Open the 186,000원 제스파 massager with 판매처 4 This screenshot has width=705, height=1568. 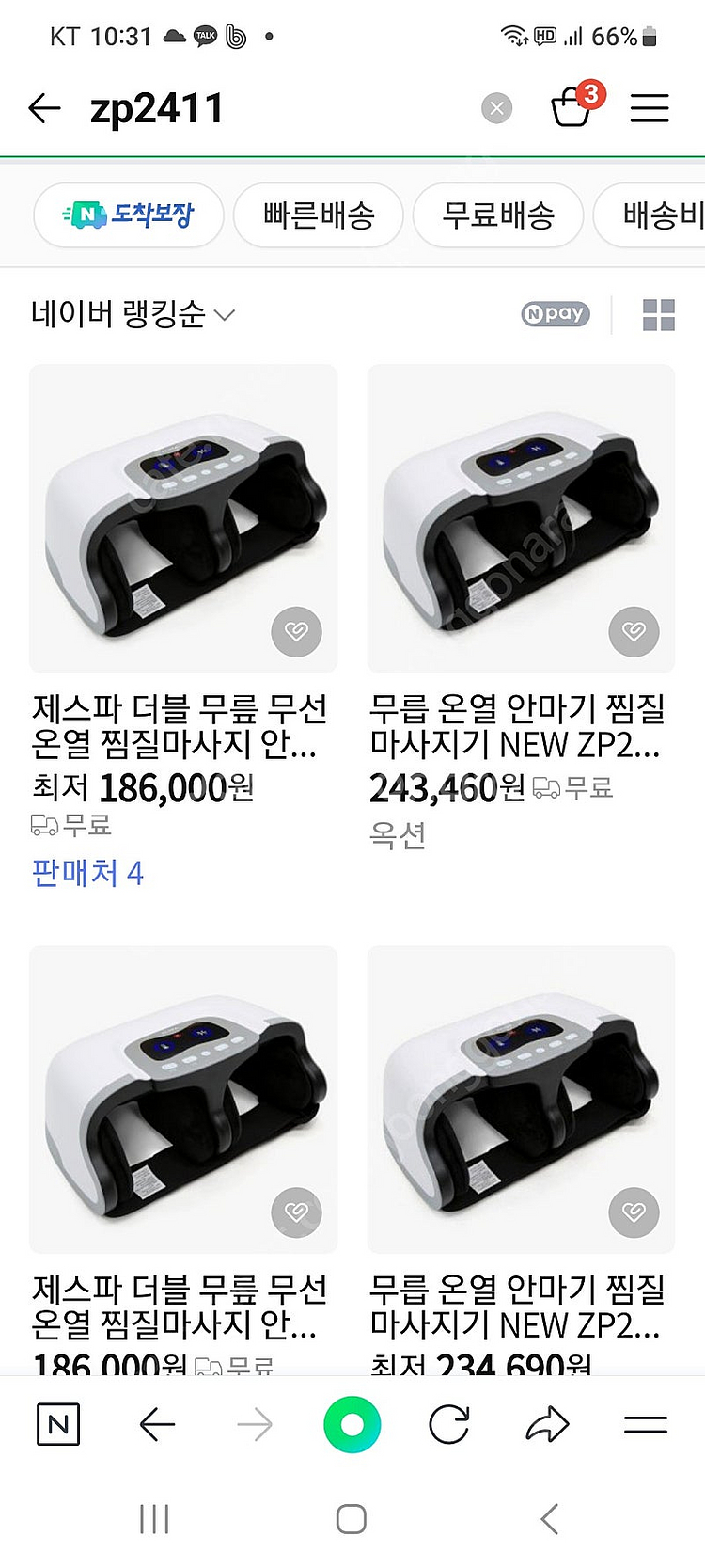tap(183, 518)
